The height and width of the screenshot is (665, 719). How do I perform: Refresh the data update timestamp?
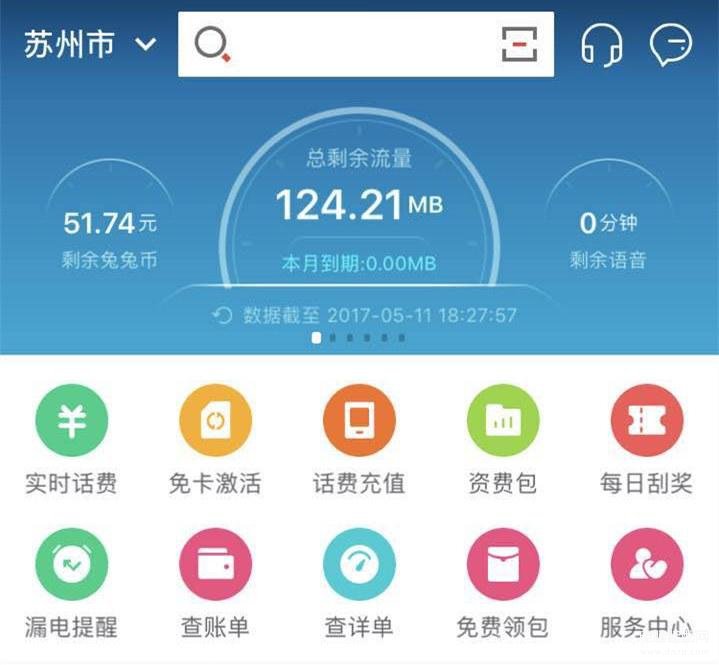pyautogui.click(x=222, y=316)
